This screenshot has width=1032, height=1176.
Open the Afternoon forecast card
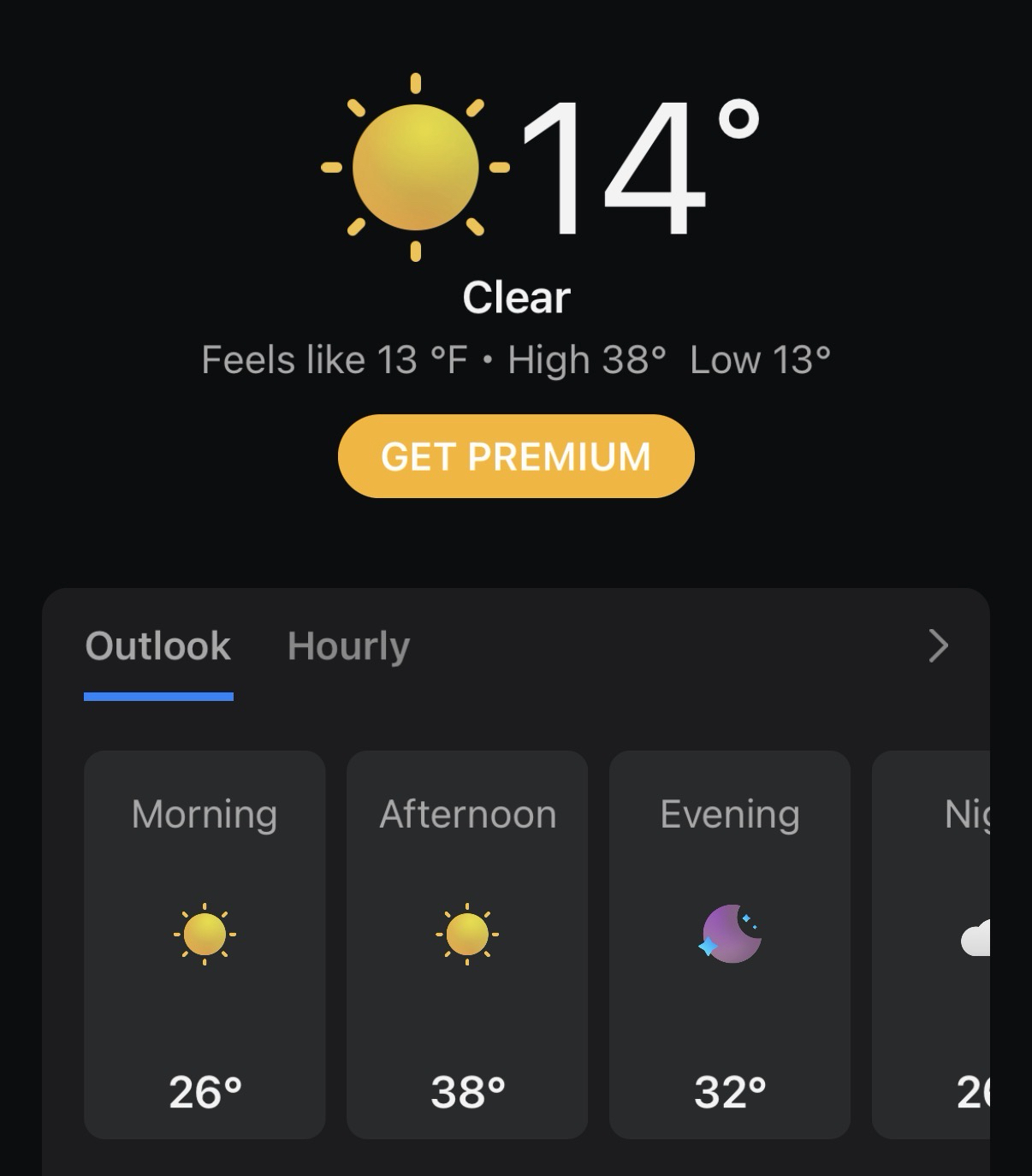[467, 944]
